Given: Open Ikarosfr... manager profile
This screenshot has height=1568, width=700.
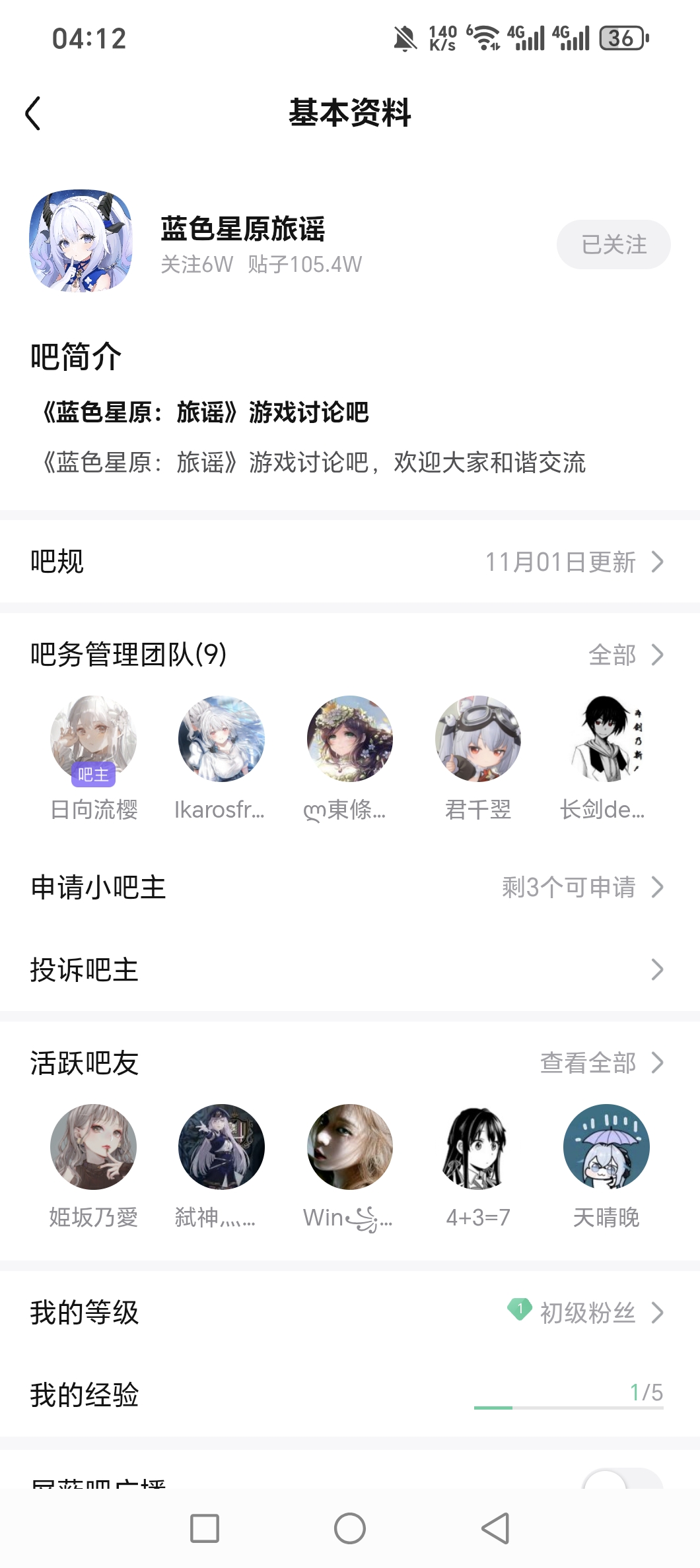Looking at the screenshot, I should click(x=221, y=738).
